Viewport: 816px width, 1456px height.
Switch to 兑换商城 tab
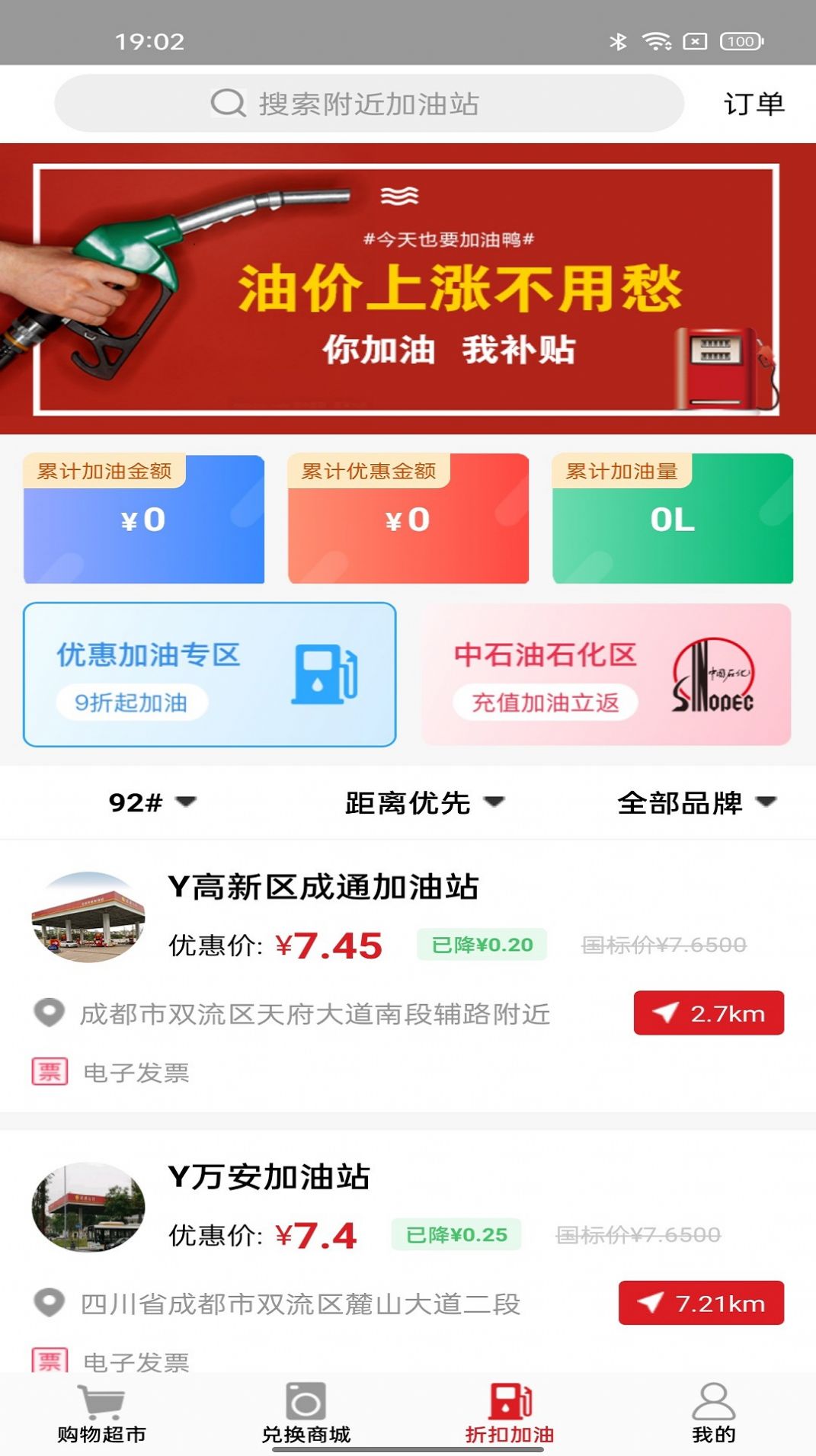pyautogui.click(x=306, y=1415)
